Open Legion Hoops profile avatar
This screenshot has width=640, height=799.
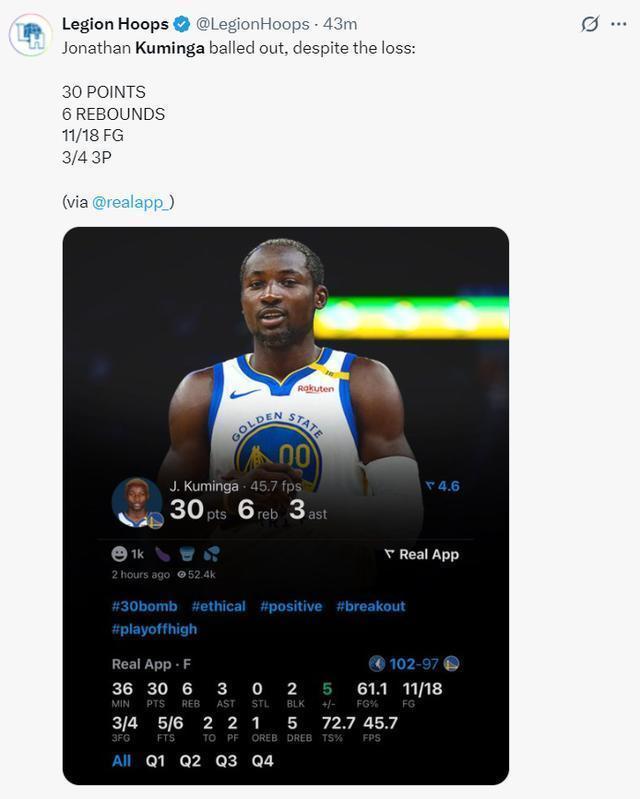31,35
